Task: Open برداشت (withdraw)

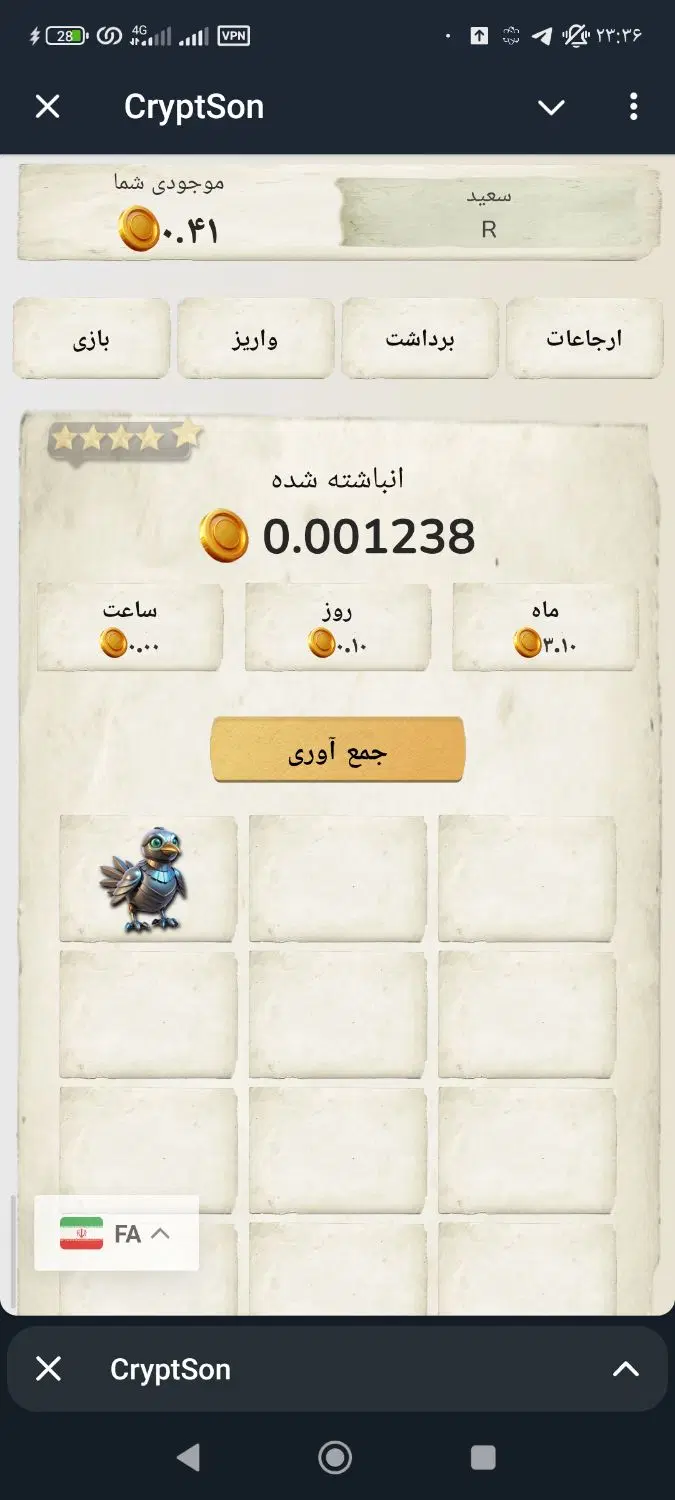Action: [x=420, y=339]
